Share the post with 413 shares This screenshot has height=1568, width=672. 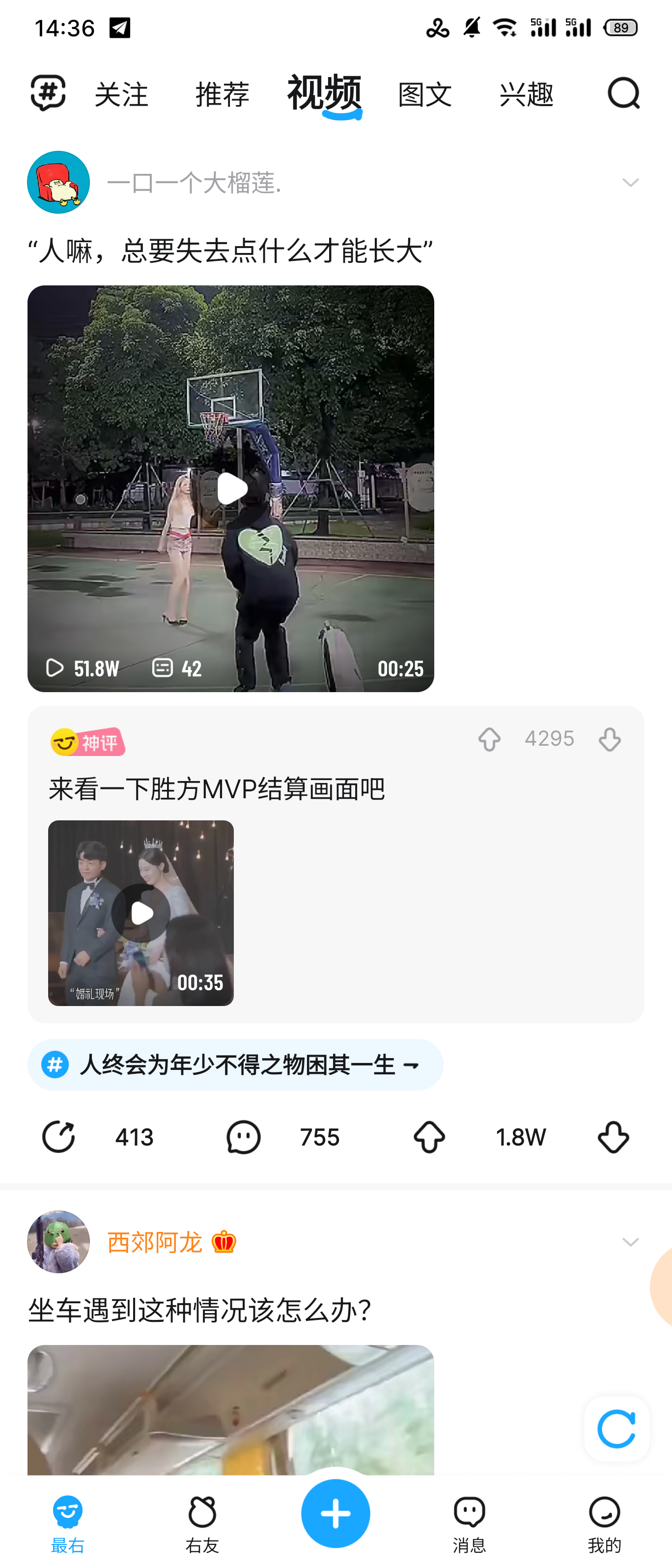coord(58,1136)
